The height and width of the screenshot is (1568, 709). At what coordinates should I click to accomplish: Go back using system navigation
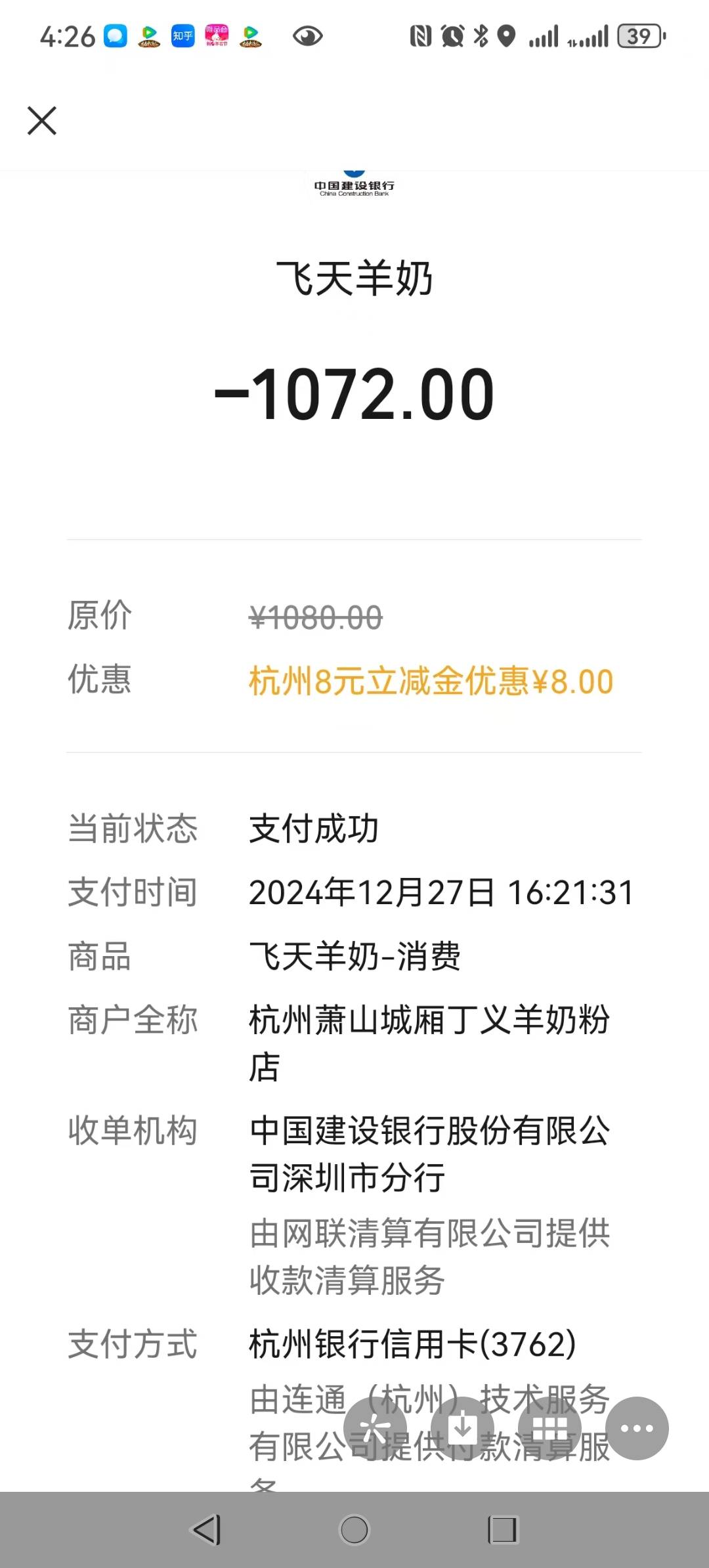point(207,1530)
